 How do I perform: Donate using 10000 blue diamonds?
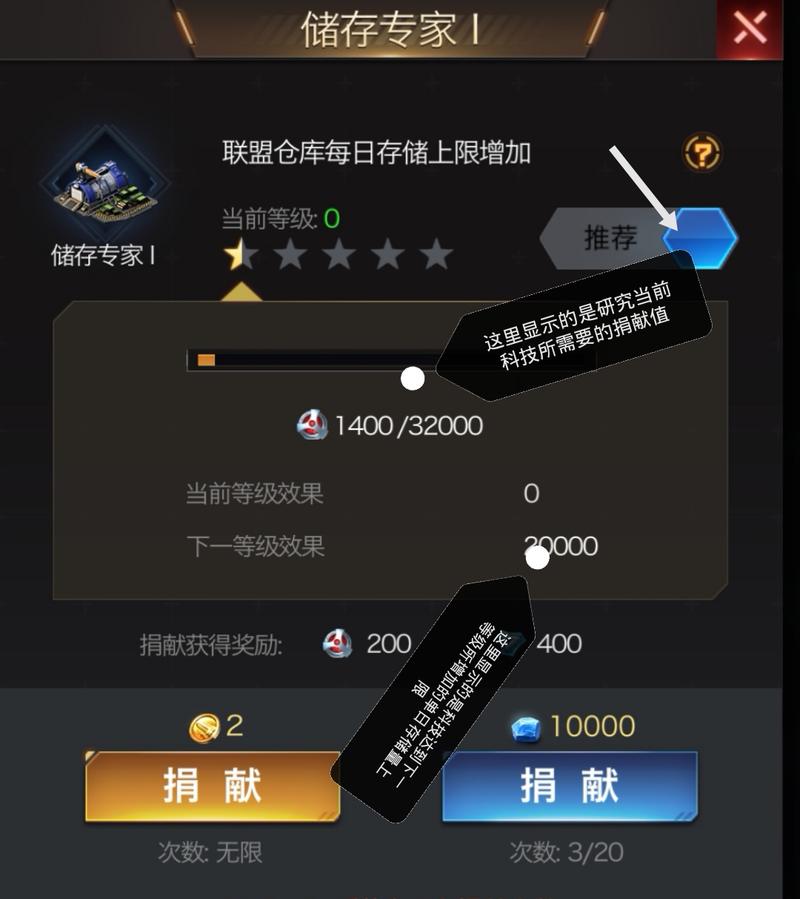tap(569, 787)
